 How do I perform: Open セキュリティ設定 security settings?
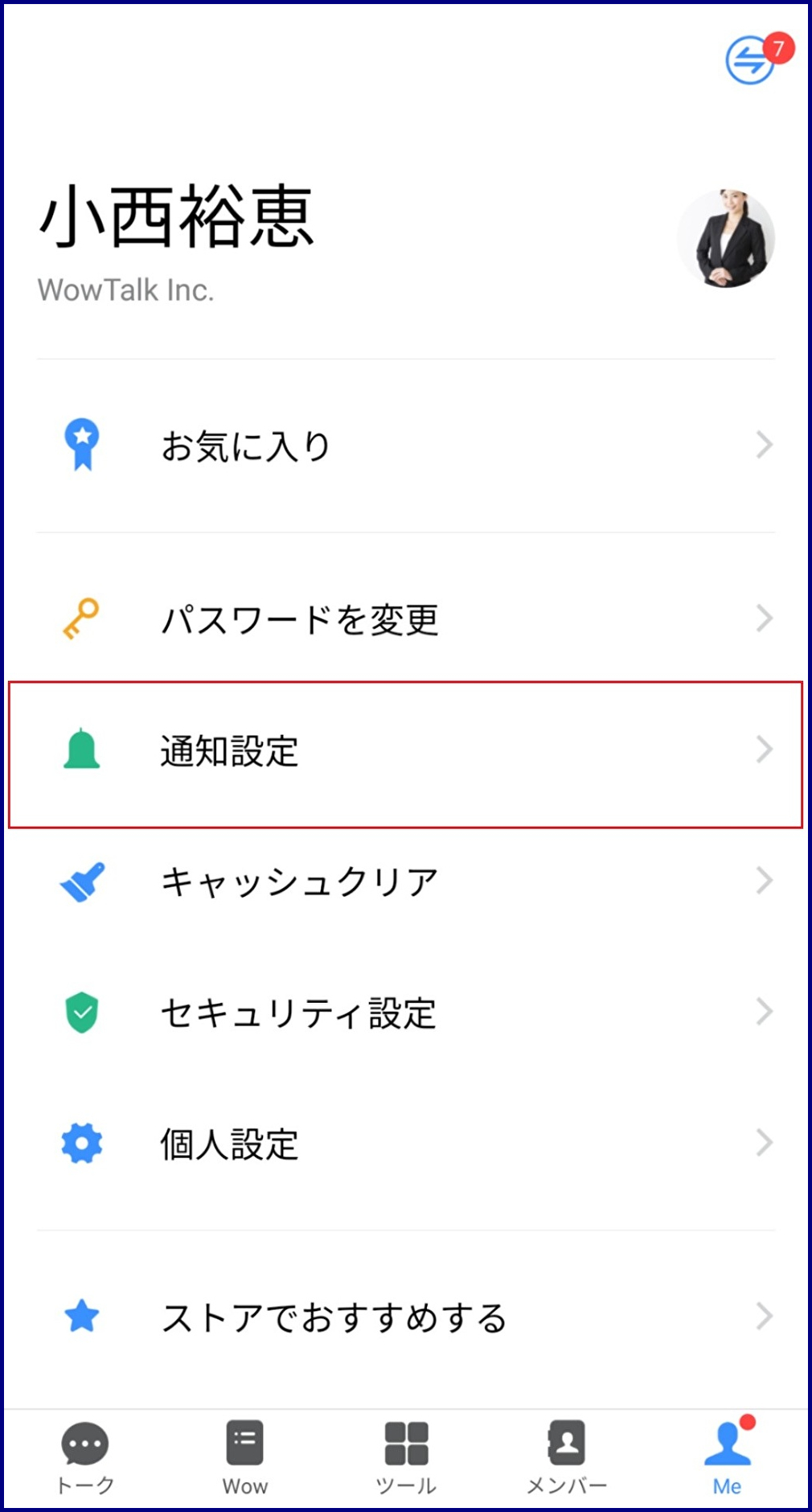click(405, 1013)
